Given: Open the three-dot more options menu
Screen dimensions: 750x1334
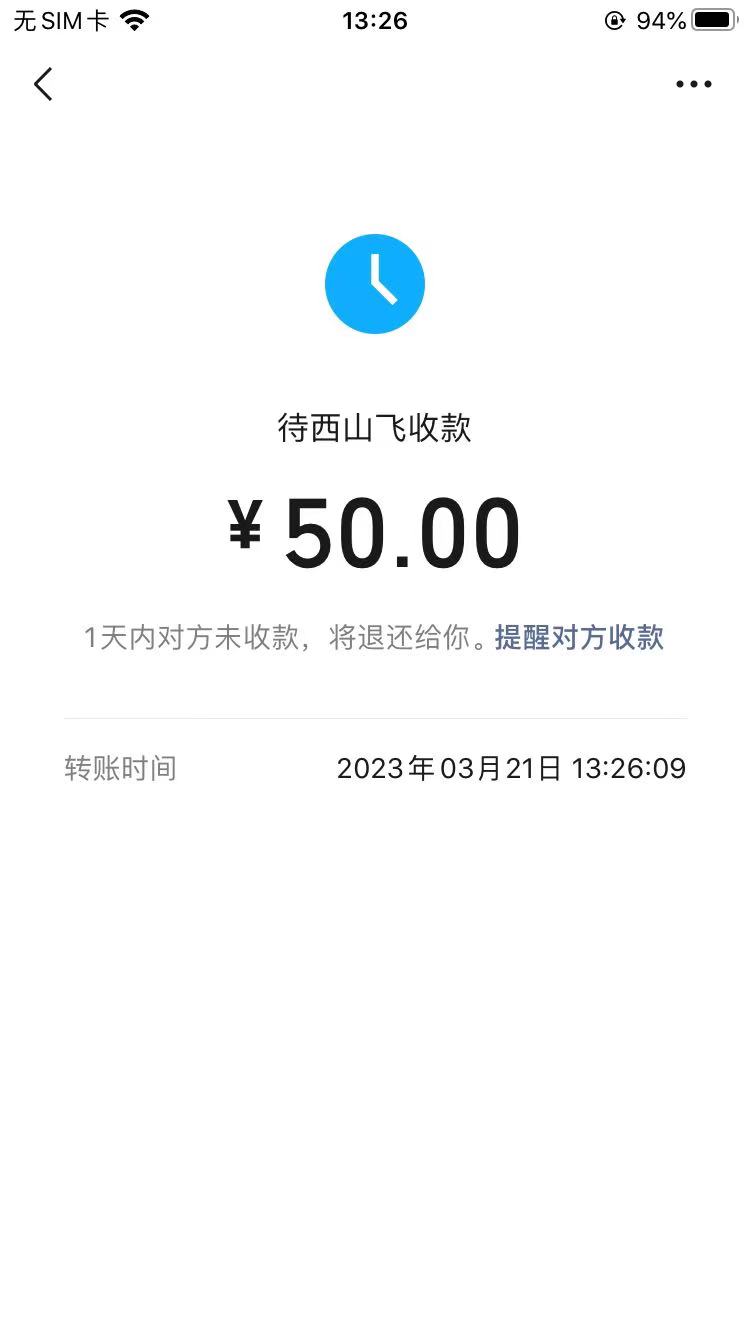Looking at the screenshot, I should coord(693,84).
